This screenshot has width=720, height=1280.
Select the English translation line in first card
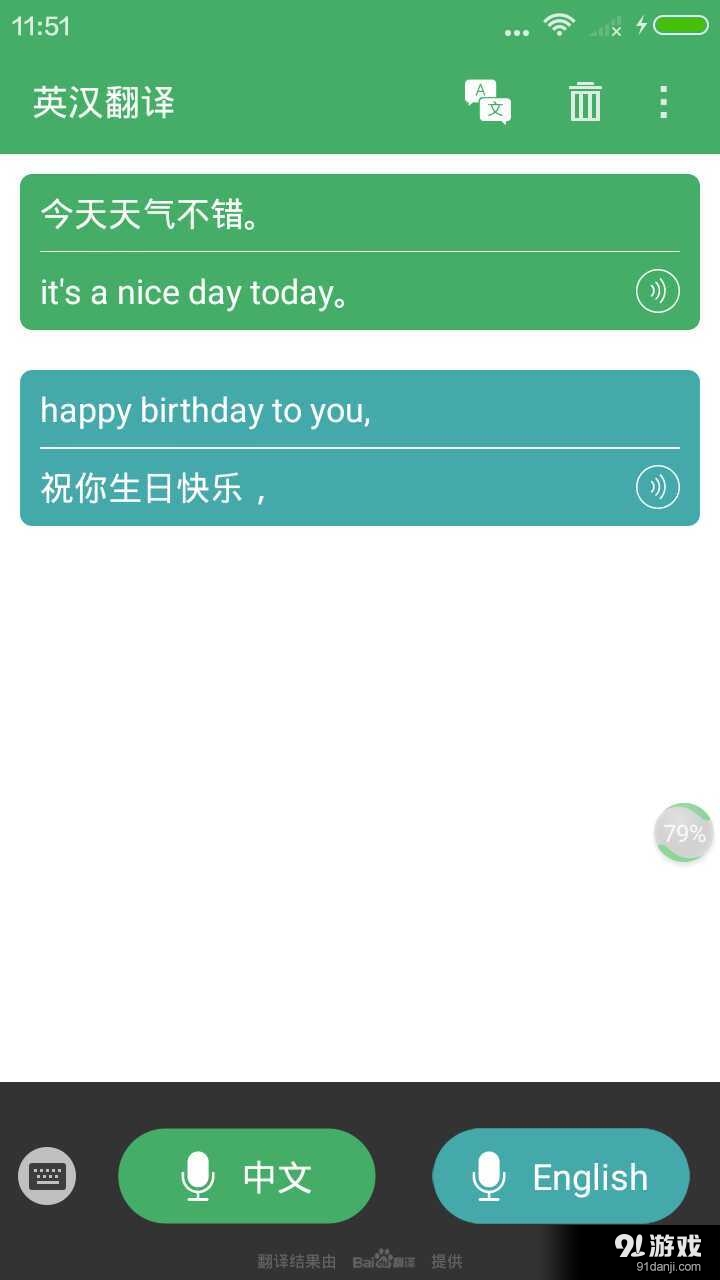pyautogui.click(x=193, y=291)
